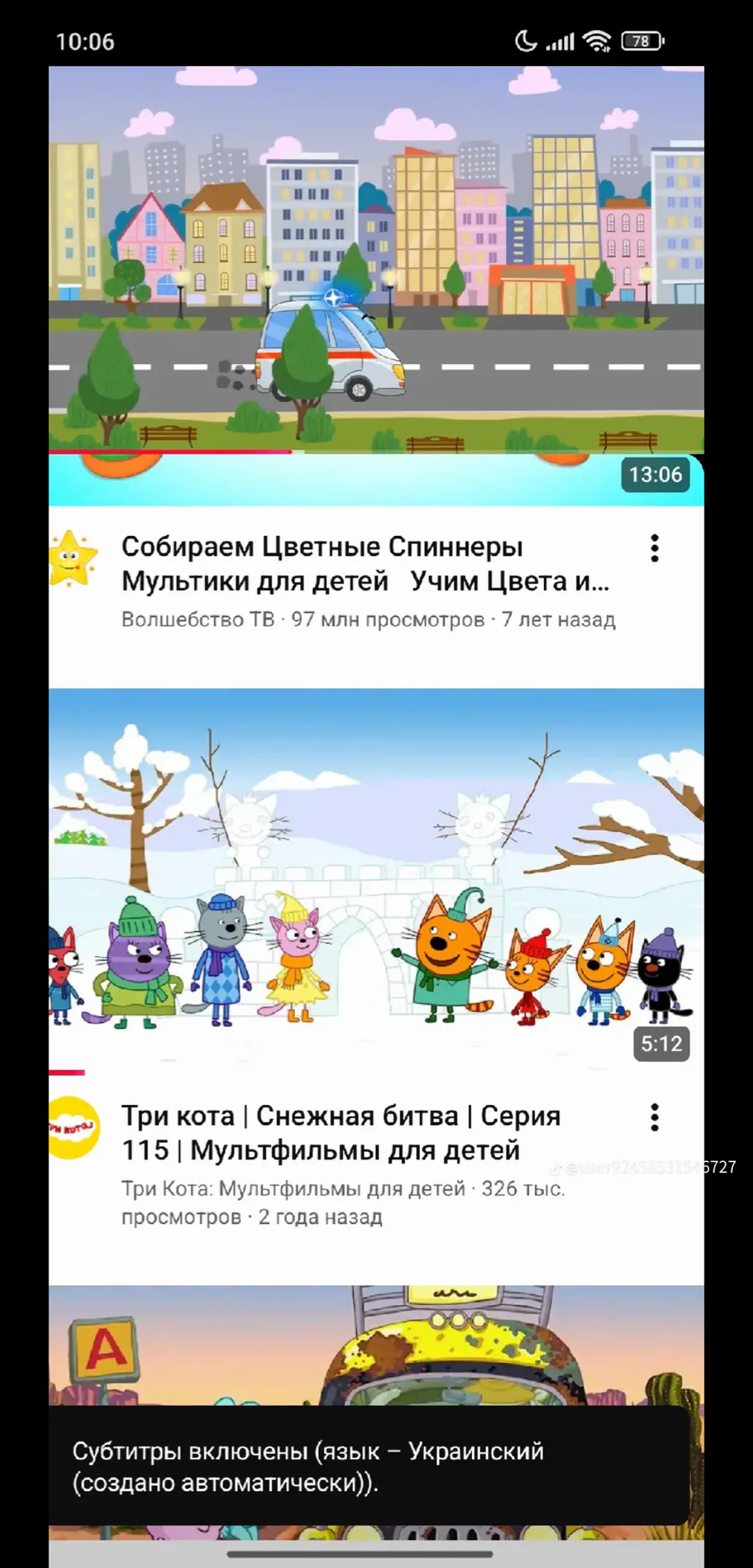Screen dimensions: 753x1568
Task: Open the Три кота Снежная битва title
Action: [x=341, y=1133]
